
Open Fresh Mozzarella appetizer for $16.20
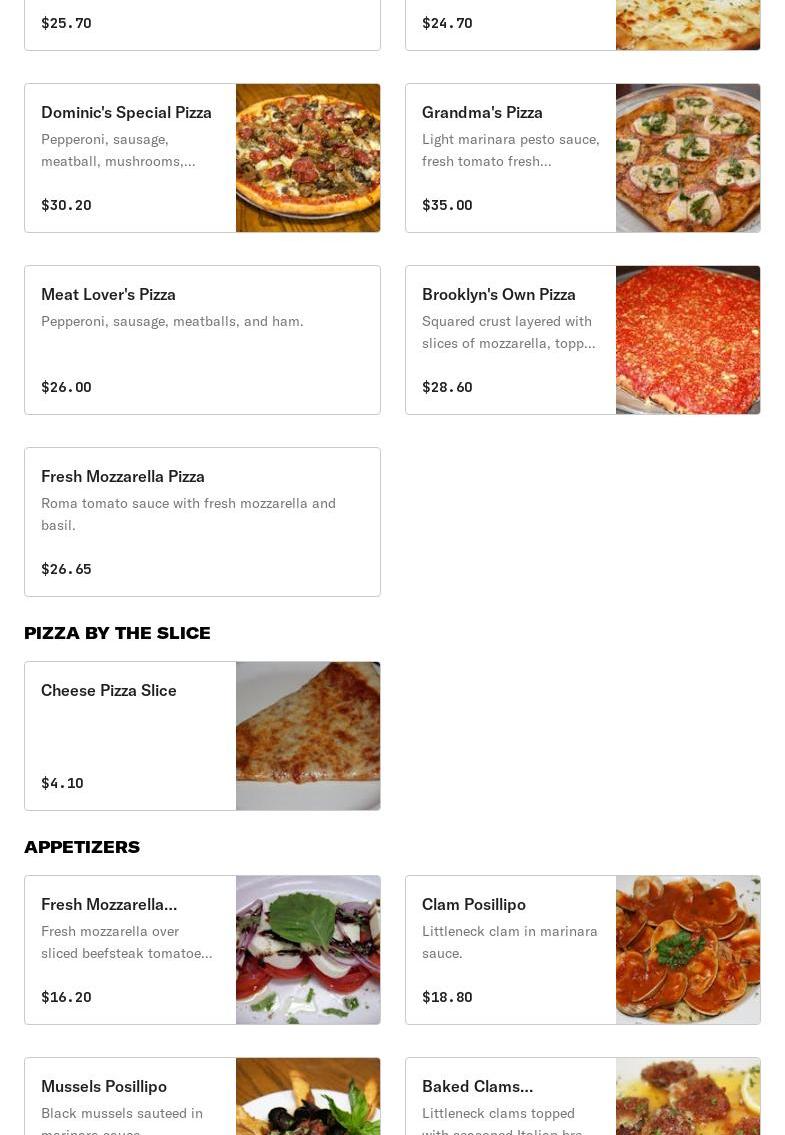point(202,950)
